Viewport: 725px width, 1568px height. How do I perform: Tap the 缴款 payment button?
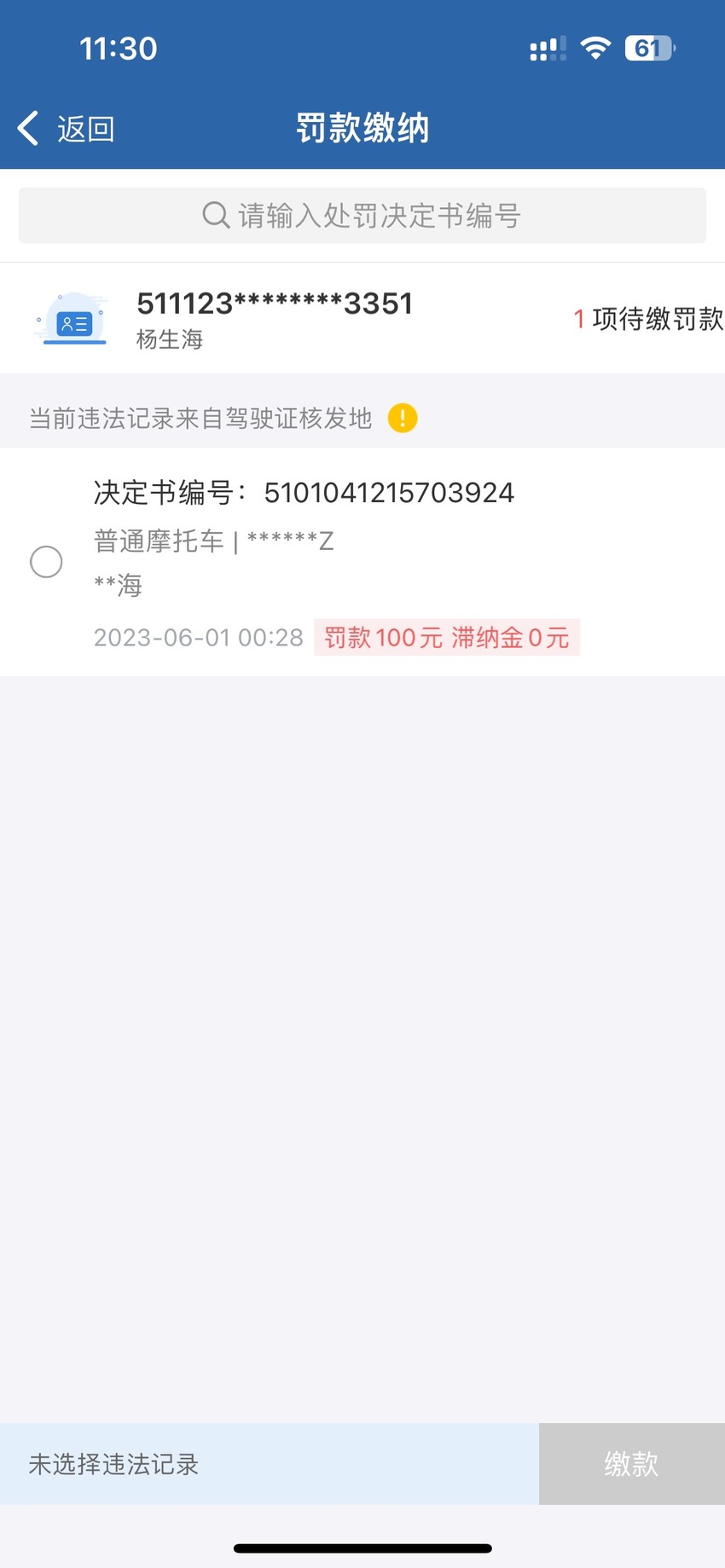(631, 1464)
